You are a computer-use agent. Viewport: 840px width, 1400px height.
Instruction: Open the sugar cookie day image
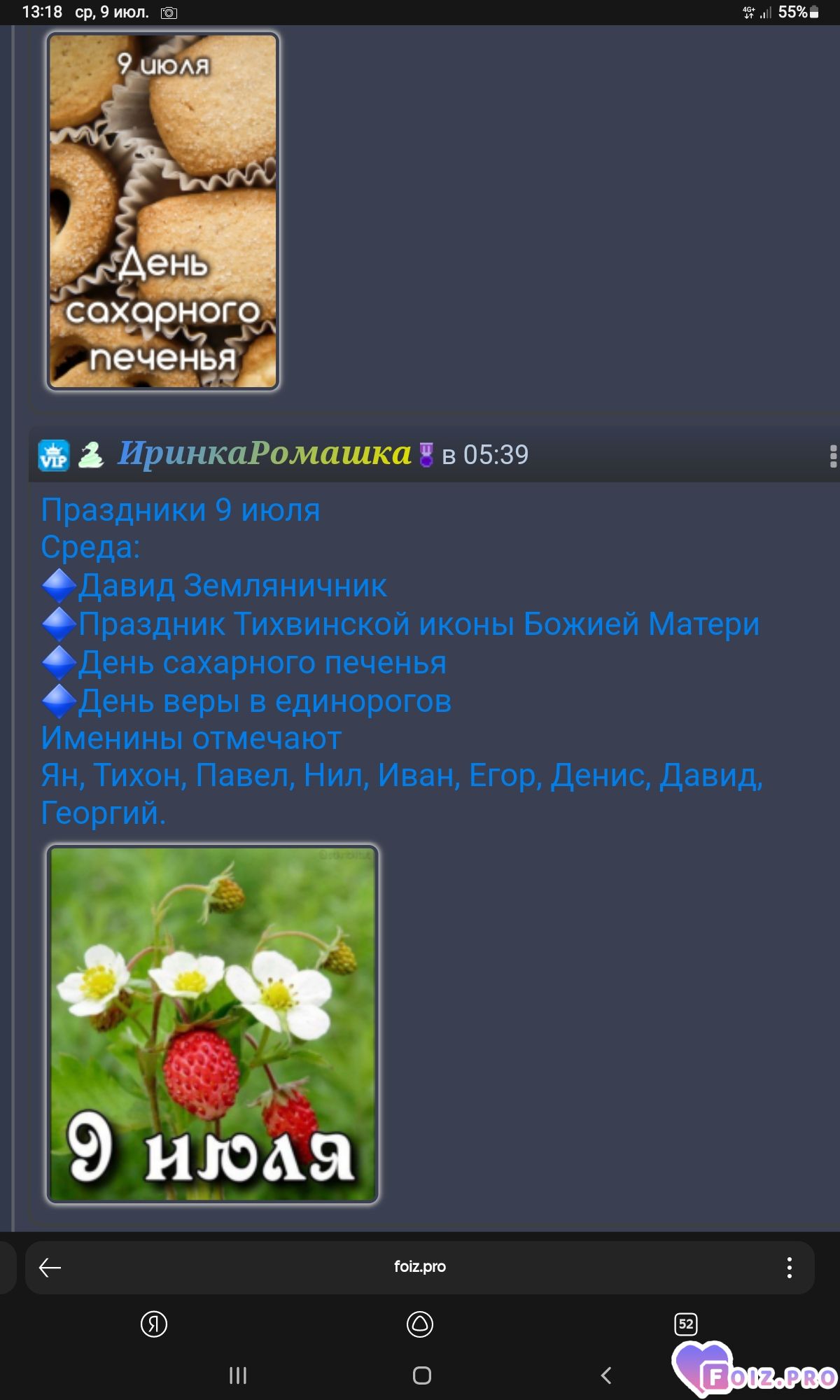(x=163, y=211)
